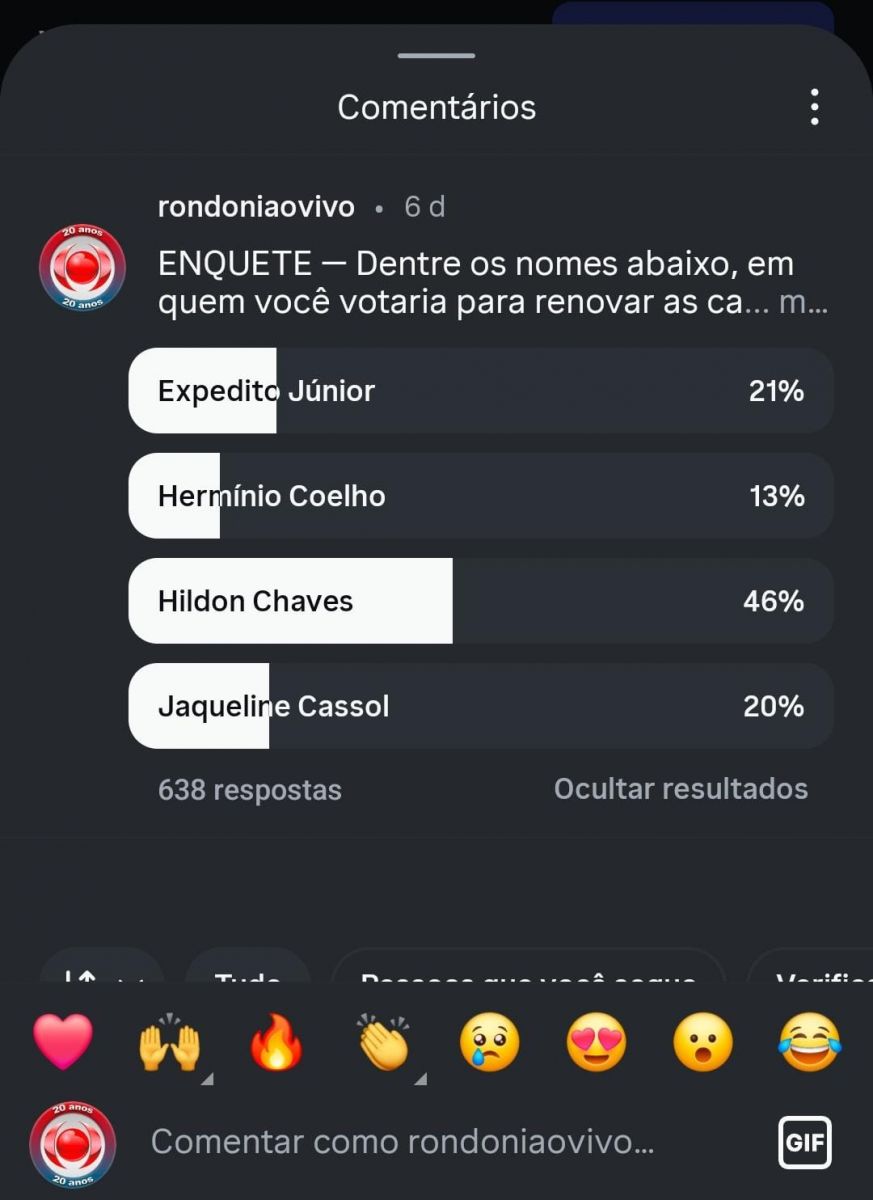Add the clapping hands emoji
873x1200 pixels.
384,1041
